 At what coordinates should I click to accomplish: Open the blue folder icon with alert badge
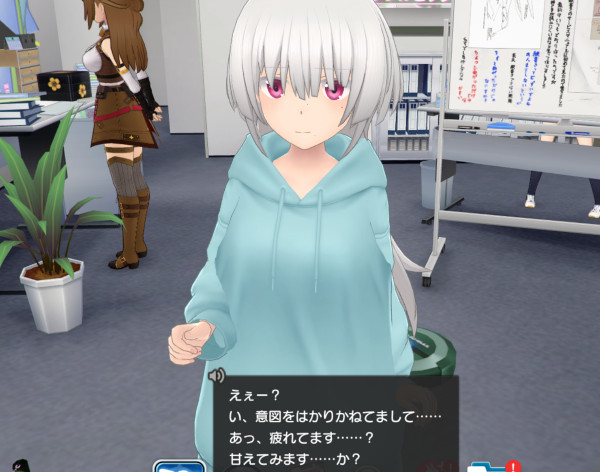(x=482, y=467)
